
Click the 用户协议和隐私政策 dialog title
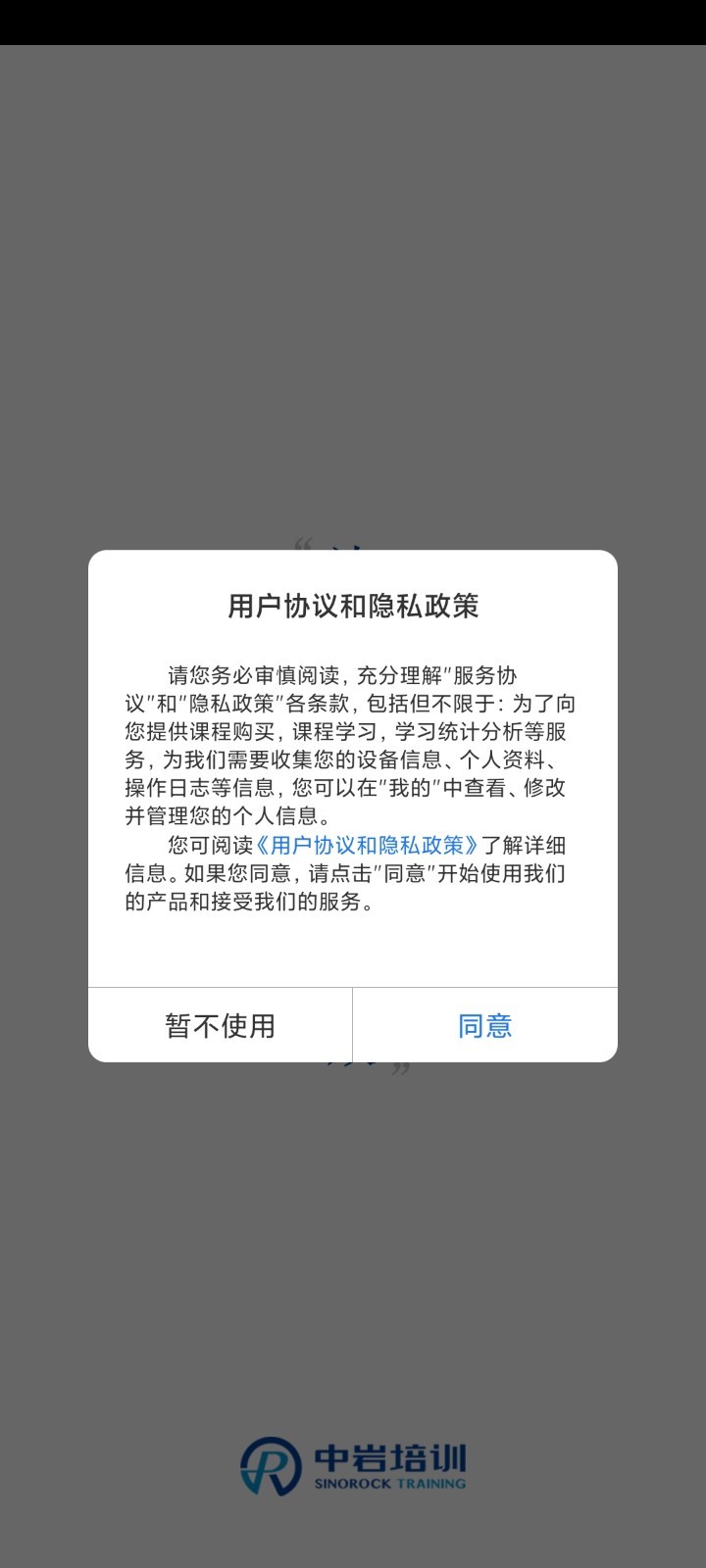tap(353, 606)
